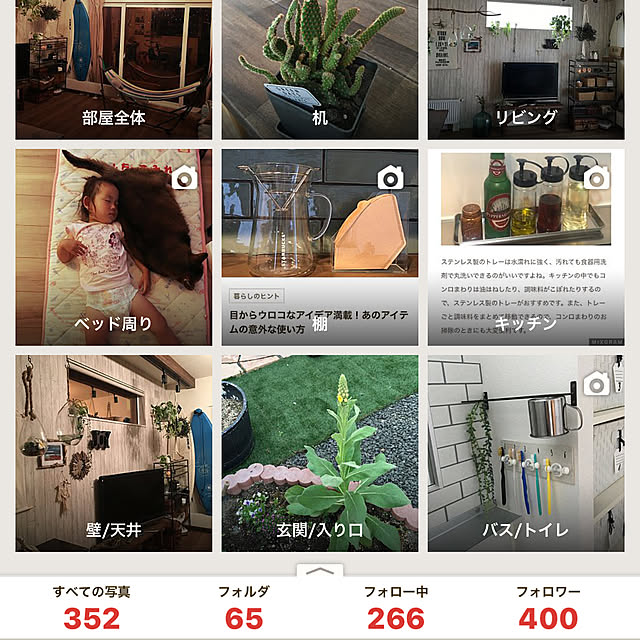This screenshot has width=640, height=640.
Task: Expand the panel with the up chevron
Action: [320, 571]
